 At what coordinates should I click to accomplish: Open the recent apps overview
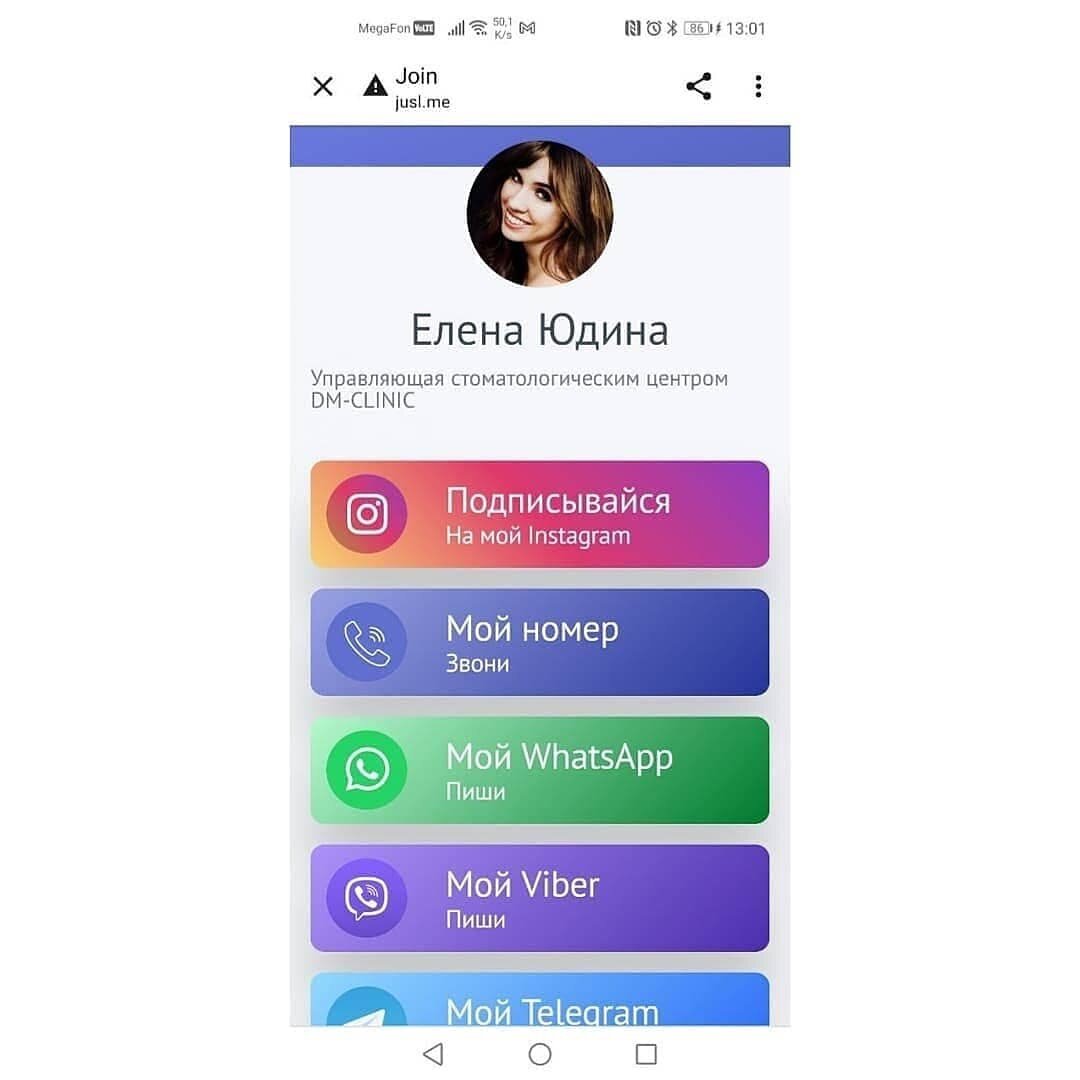click(x=646, y=1054)
